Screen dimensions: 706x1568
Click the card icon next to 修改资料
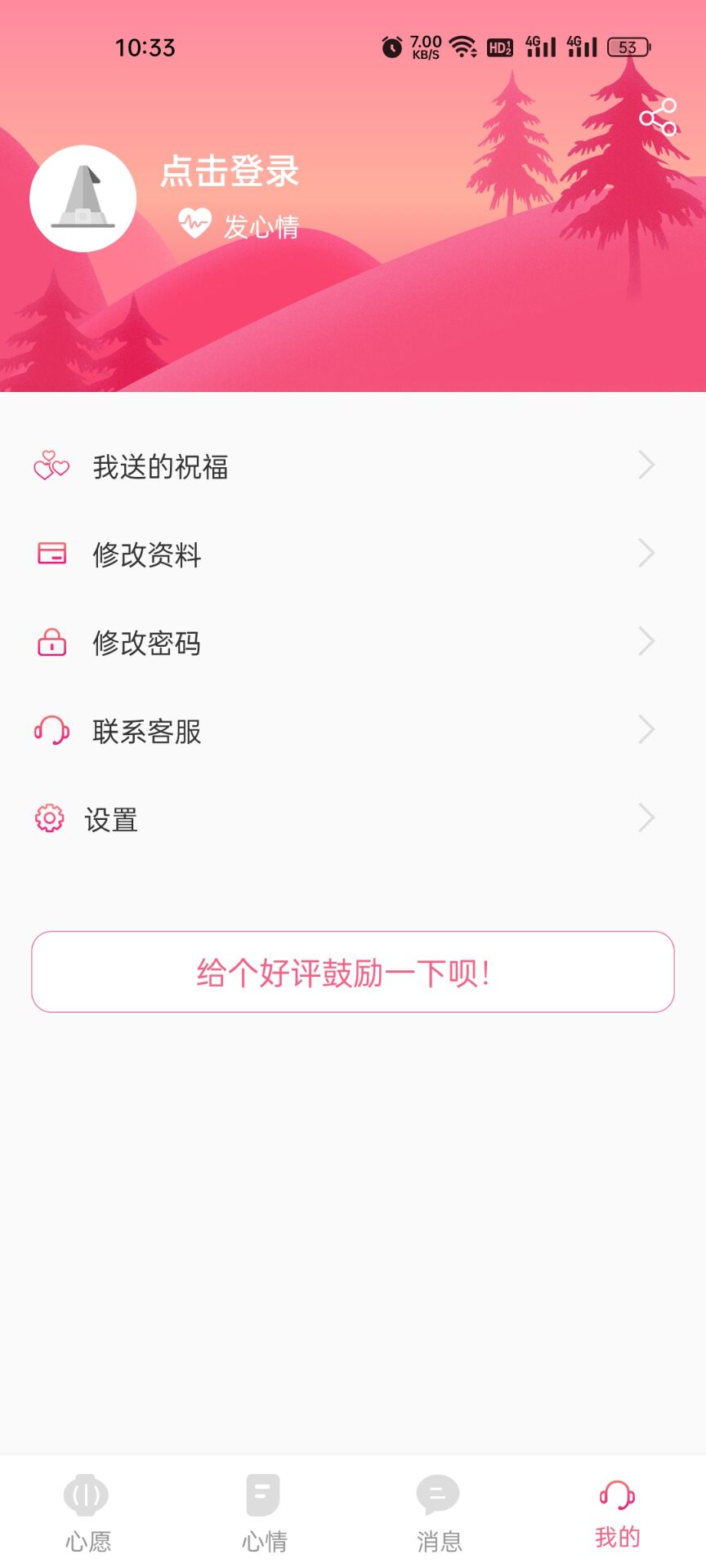point(51,555)
